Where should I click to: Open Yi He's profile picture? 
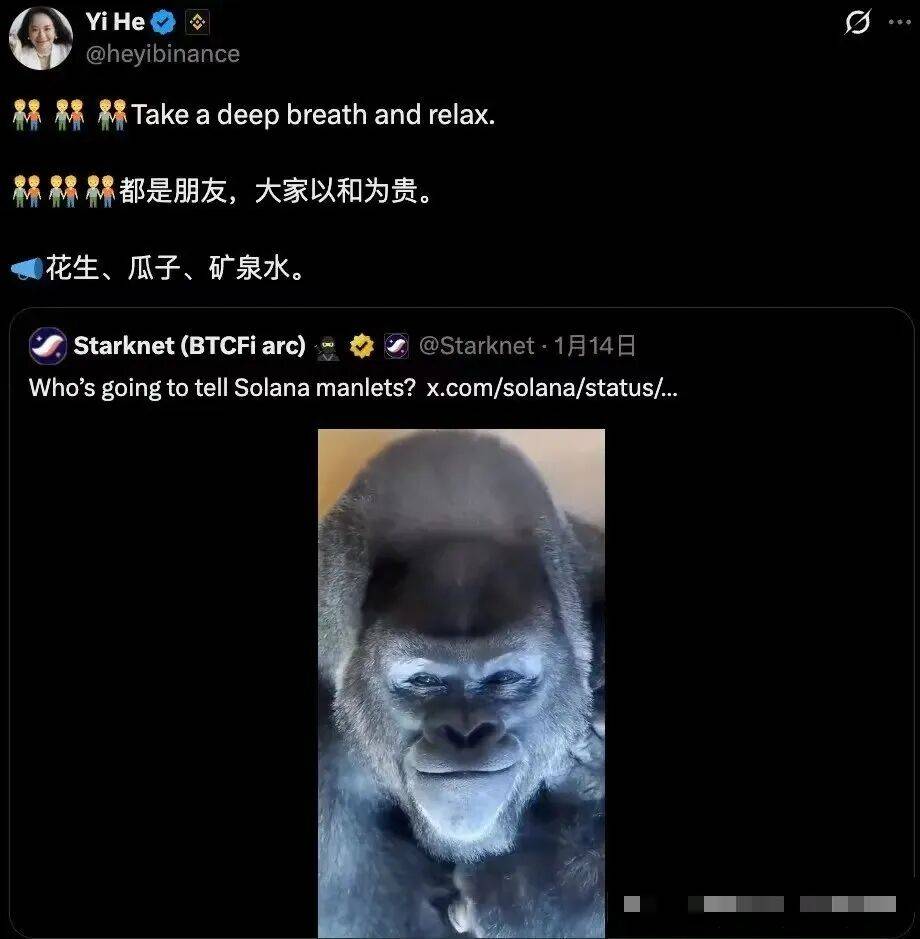(x=40, y=37)
